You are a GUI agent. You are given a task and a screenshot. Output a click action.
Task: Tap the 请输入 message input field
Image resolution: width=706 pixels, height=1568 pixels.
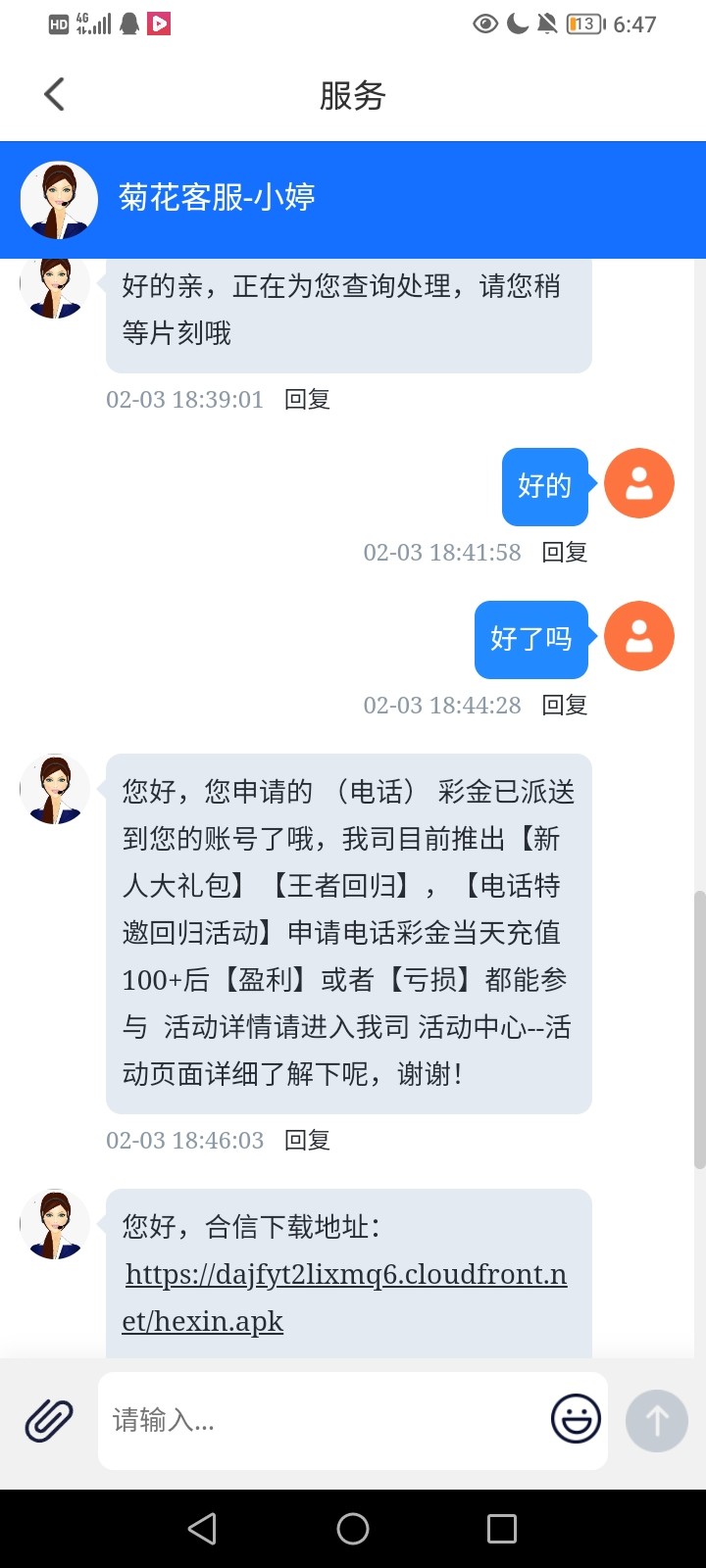[x=324, y=1420]
